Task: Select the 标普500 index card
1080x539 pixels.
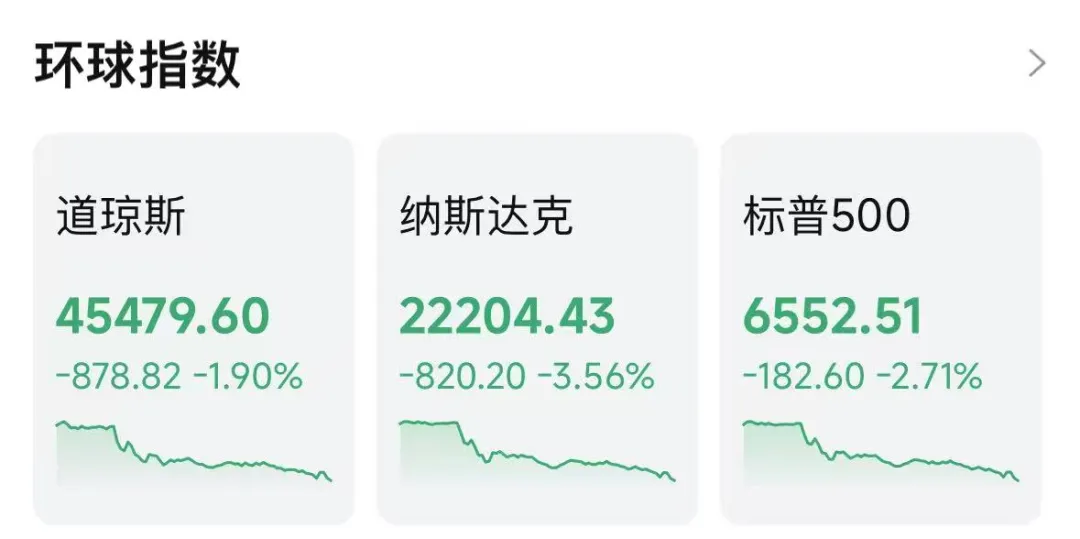Action: (880, 330)
